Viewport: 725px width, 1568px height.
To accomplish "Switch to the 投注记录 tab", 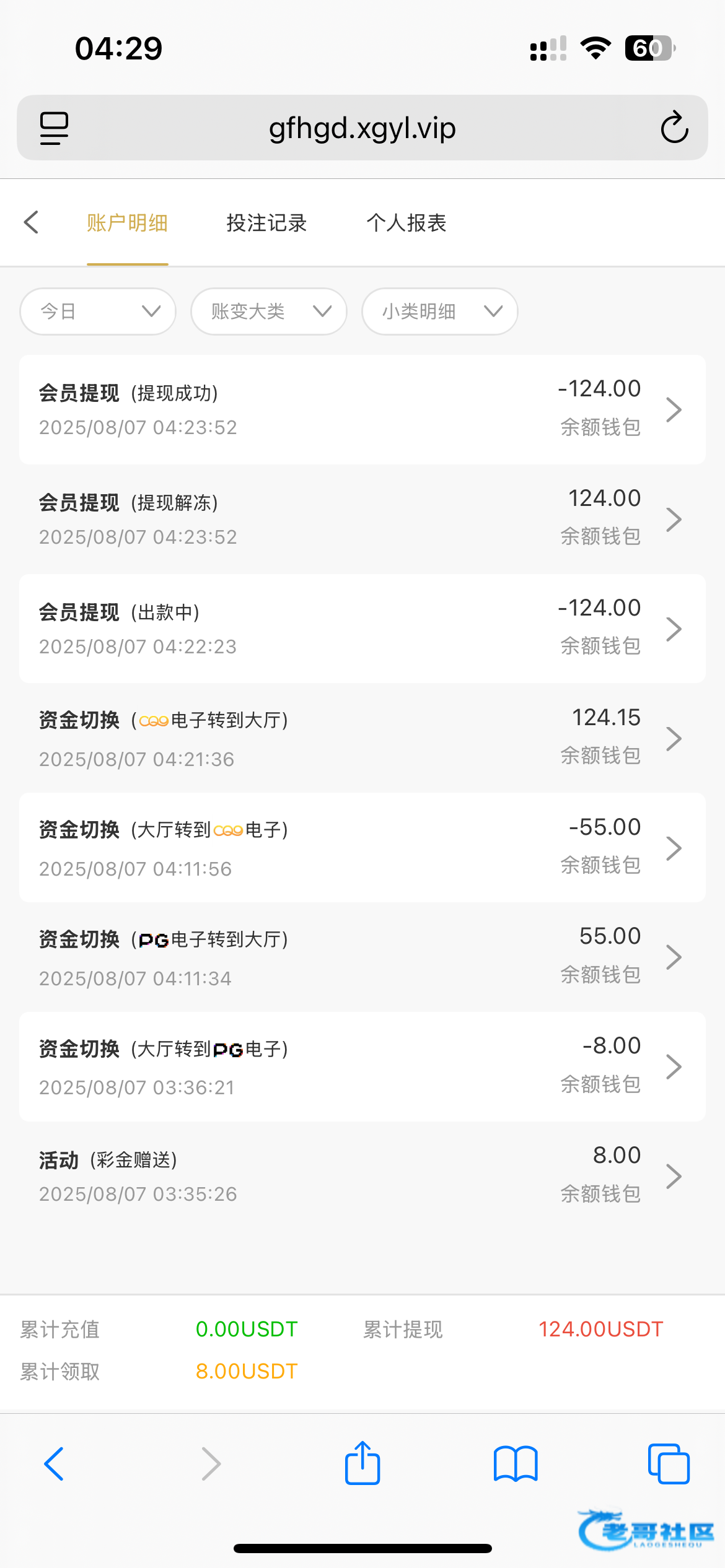I will 266,223.
